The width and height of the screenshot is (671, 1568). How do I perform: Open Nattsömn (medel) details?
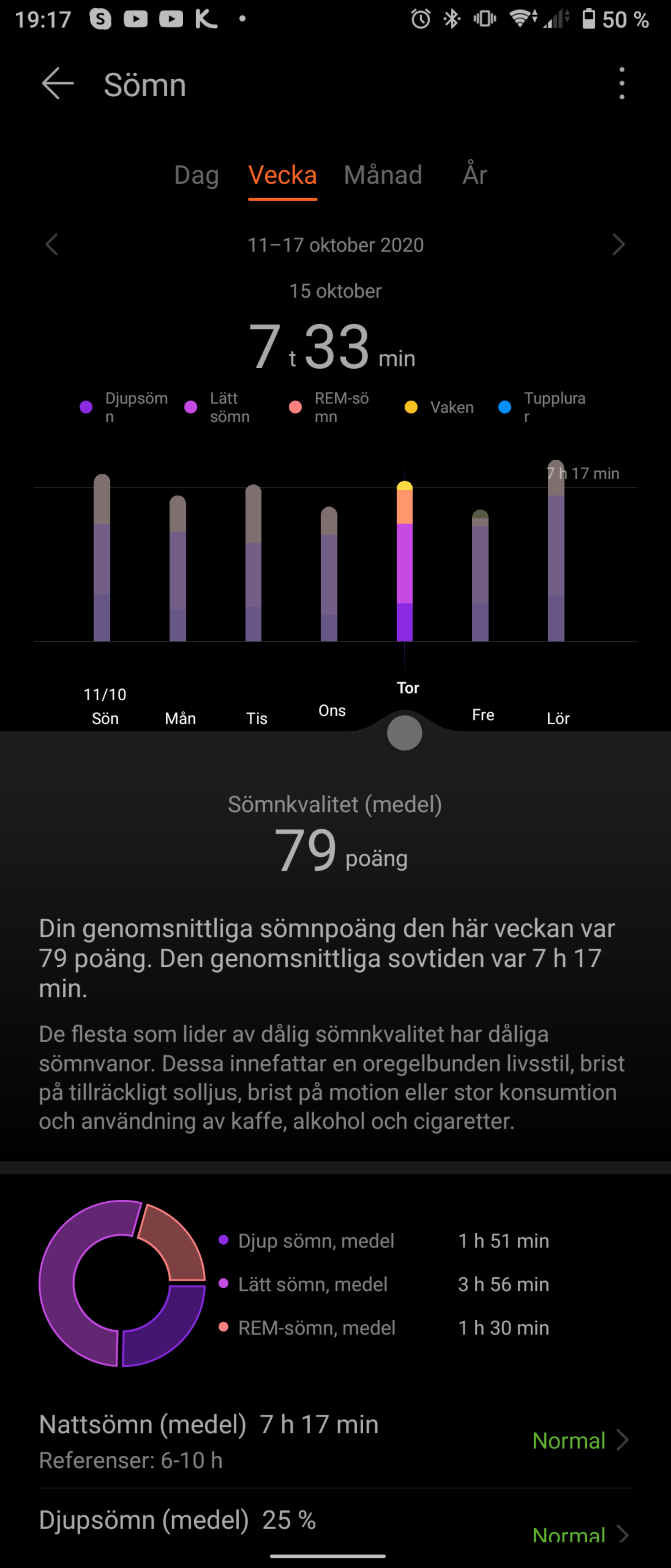(335, 1440)
